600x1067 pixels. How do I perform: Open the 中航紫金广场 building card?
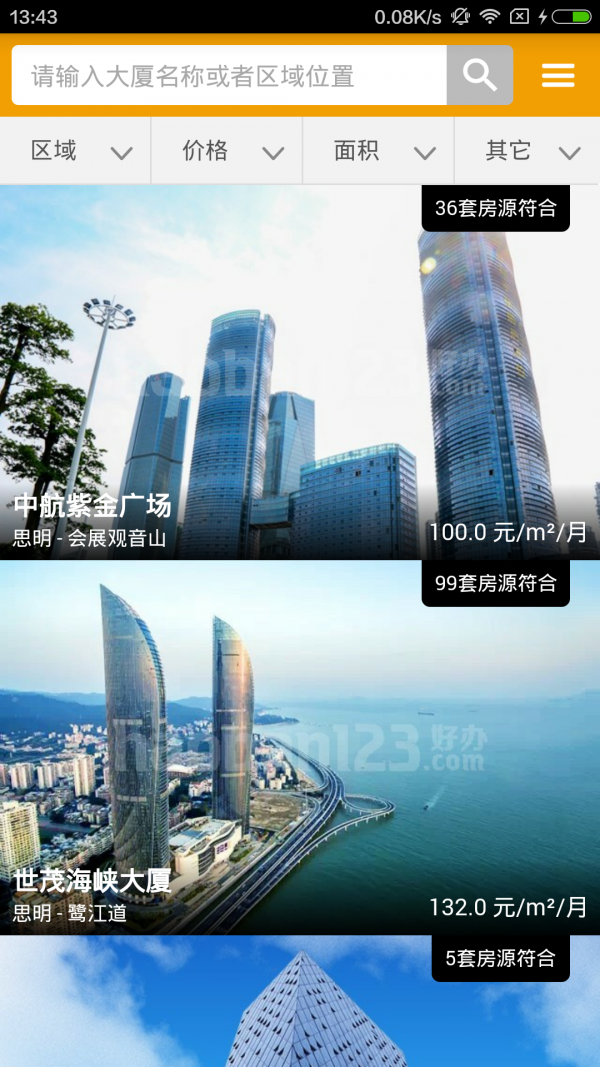[x=300, y=380]
